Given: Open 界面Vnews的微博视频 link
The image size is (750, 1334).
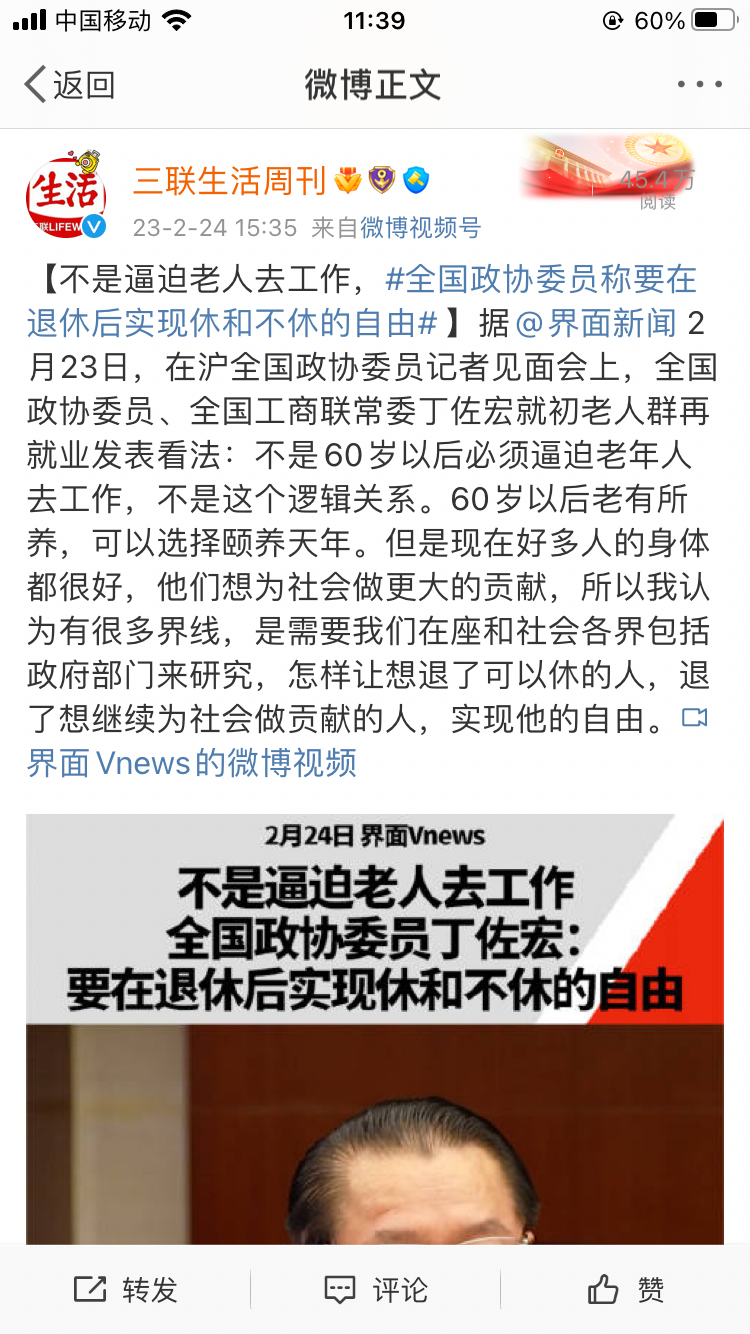Looking at the screenshot, I should point(192,764).
